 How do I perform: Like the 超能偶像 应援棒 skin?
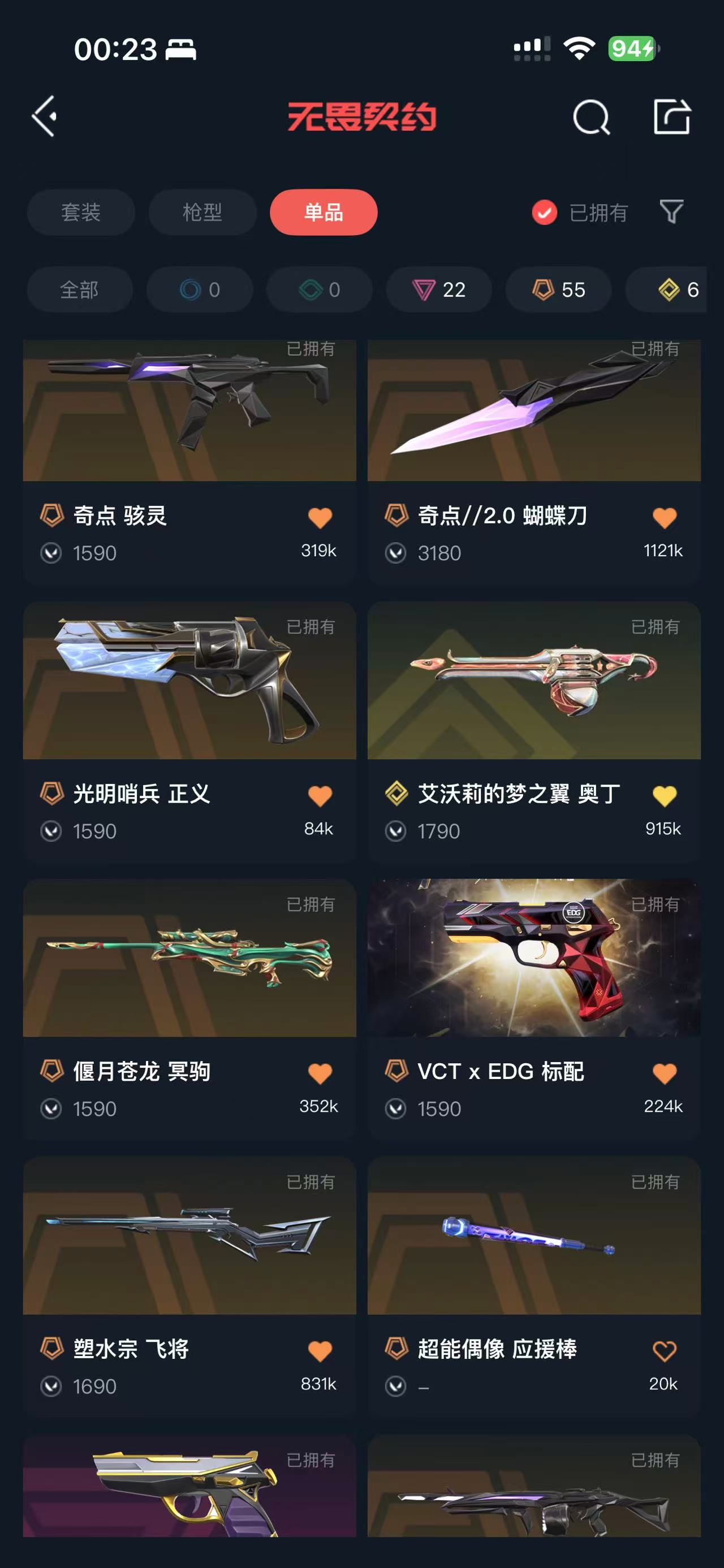pyautogui.click(x=664, y=1351)
